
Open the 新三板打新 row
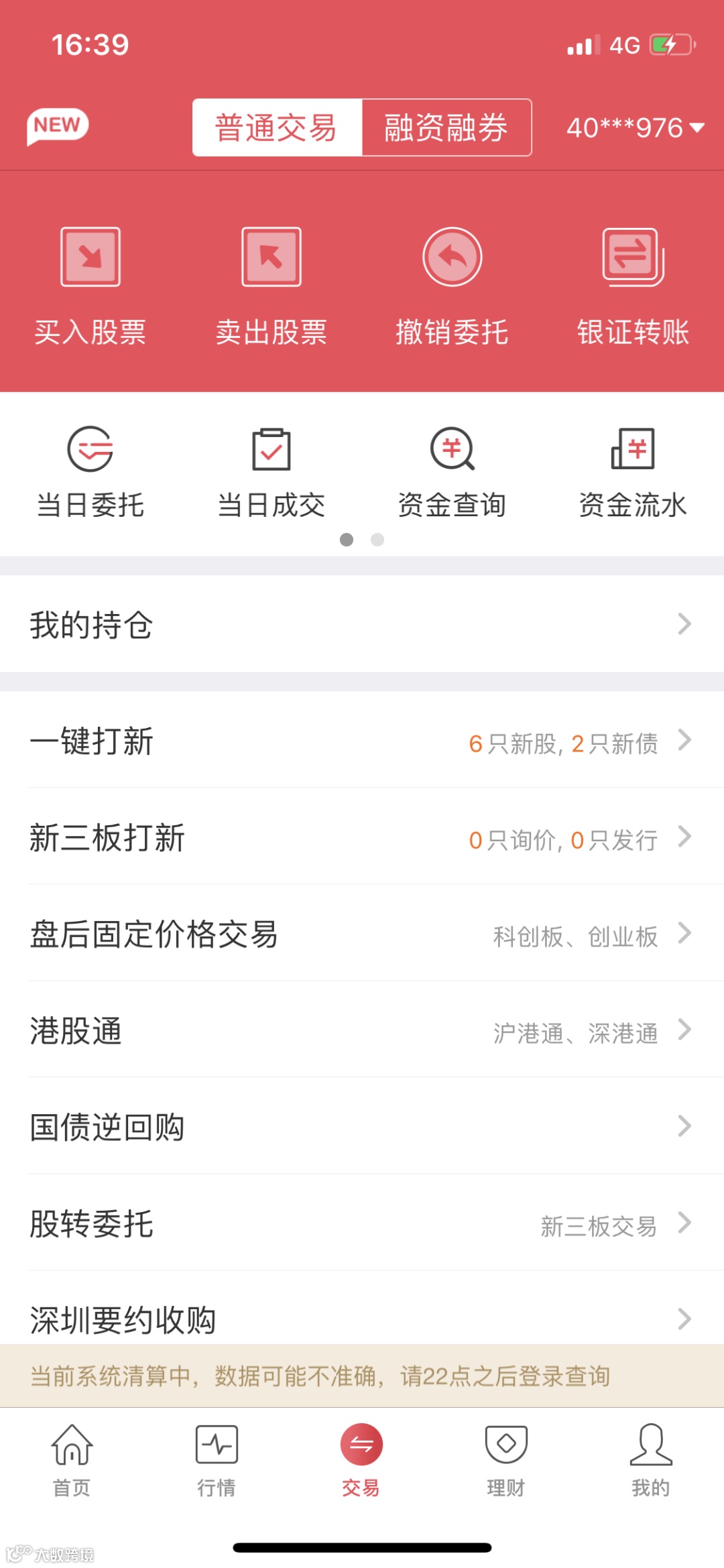tap(362, 837)
